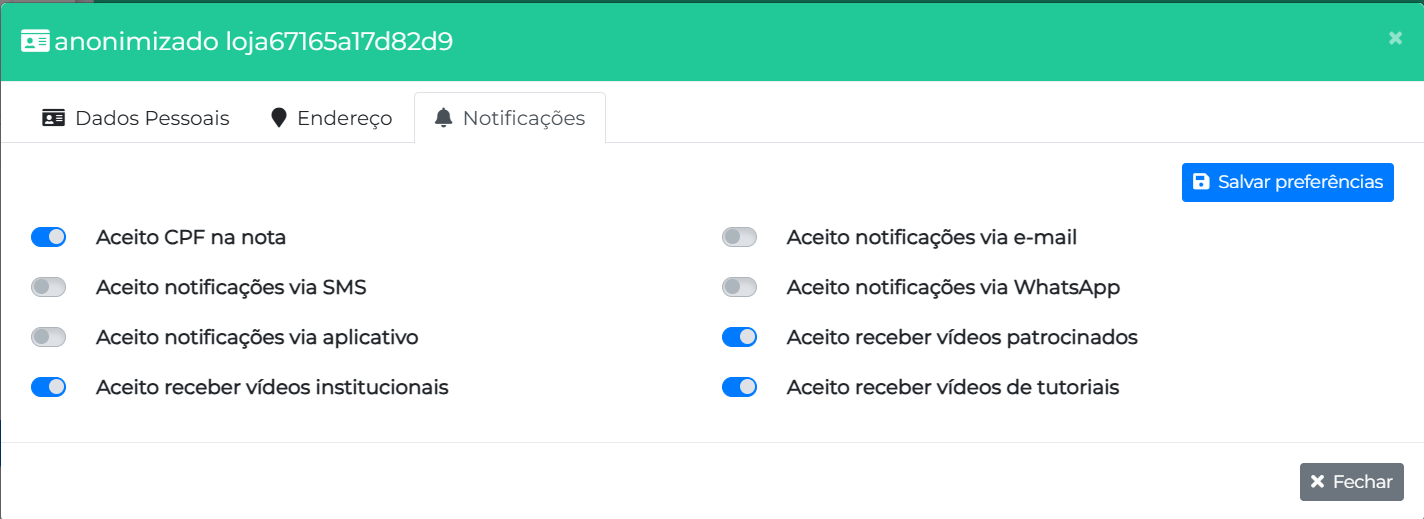The height and width of the screenshot is (519, 1424).
Task: Open the Endereço tab
Action: coord(332,118)
